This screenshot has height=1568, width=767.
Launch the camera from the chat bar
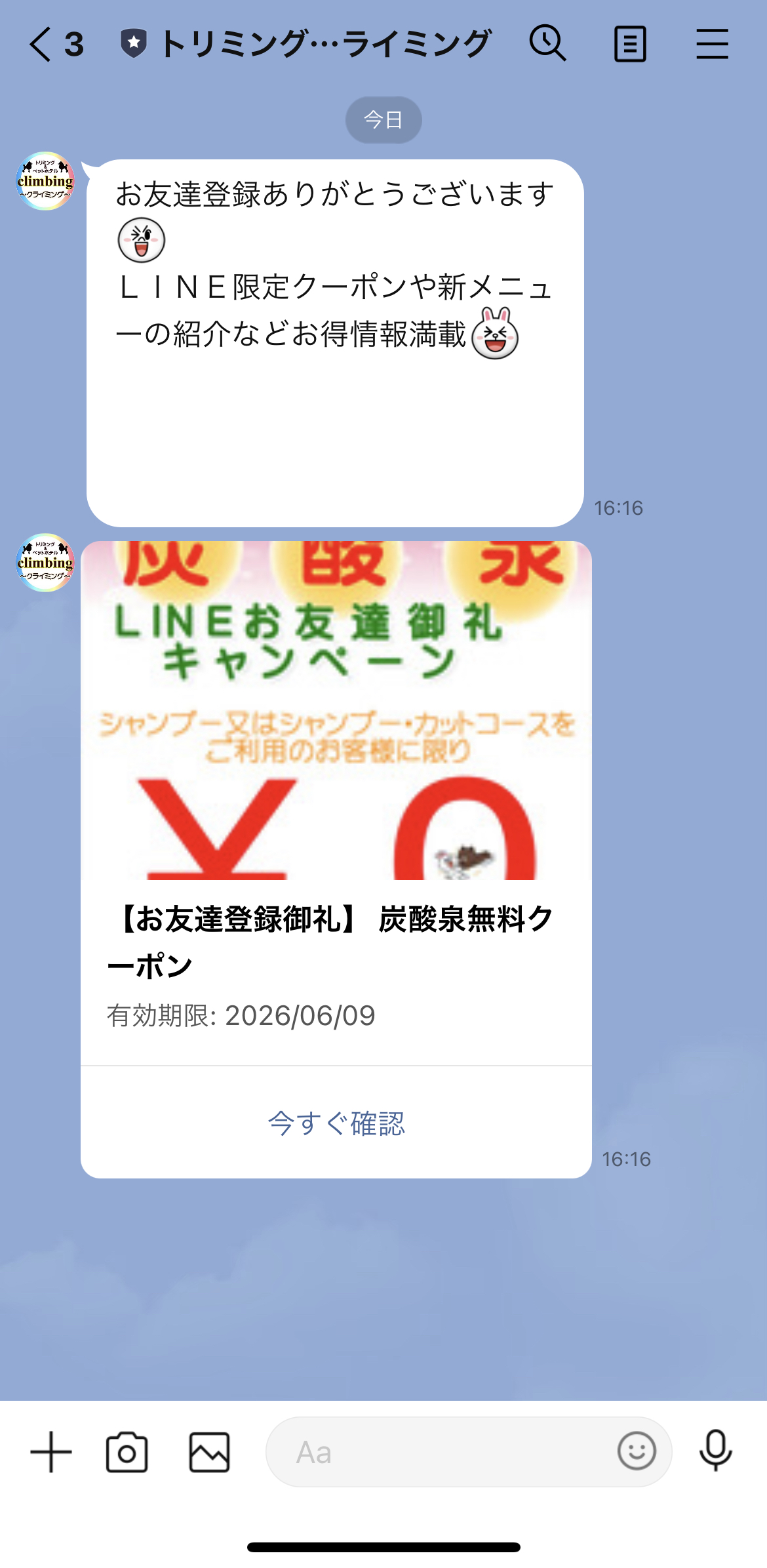tap(127, 1452)
